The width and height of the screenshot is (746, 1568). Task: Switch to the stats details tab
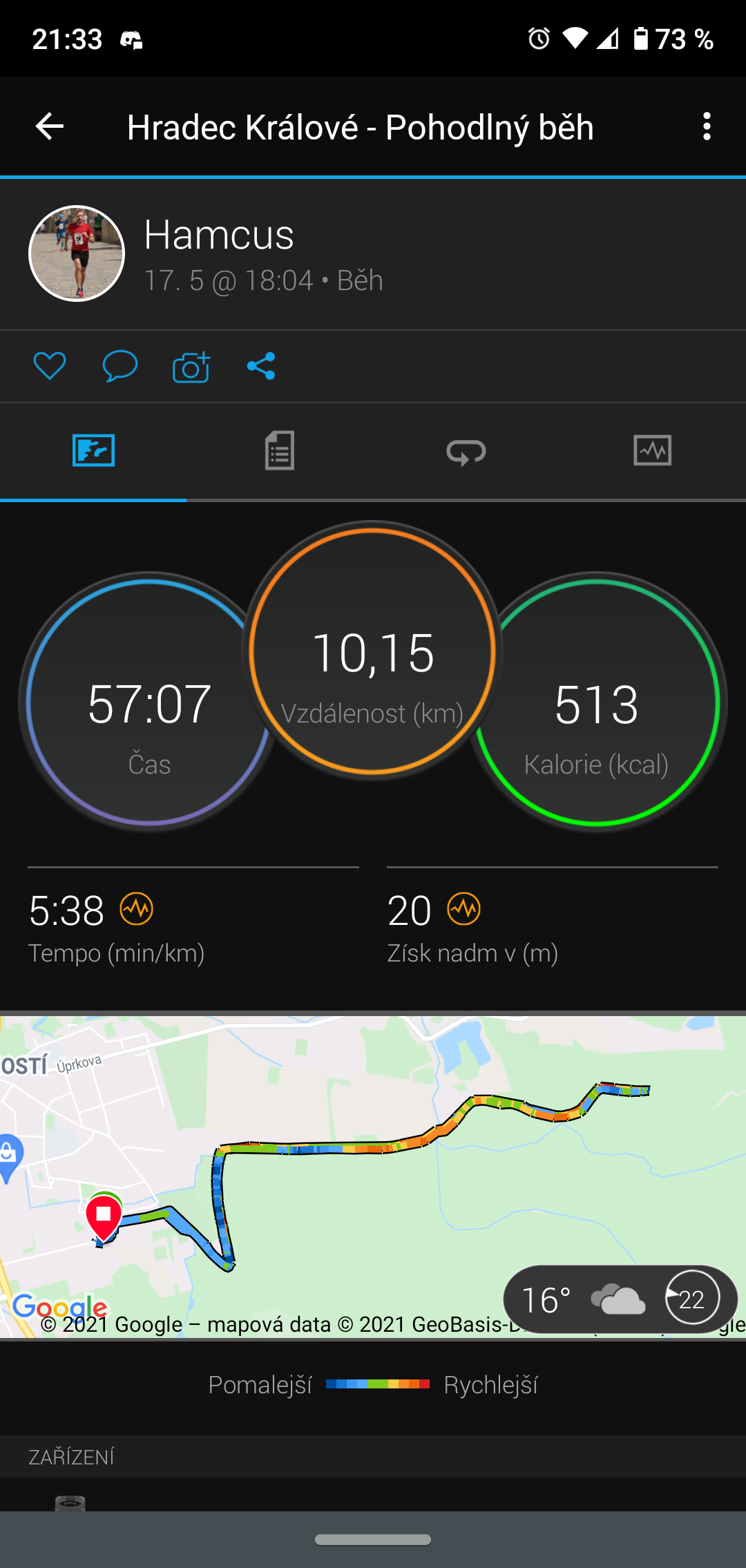pos(280,451)
